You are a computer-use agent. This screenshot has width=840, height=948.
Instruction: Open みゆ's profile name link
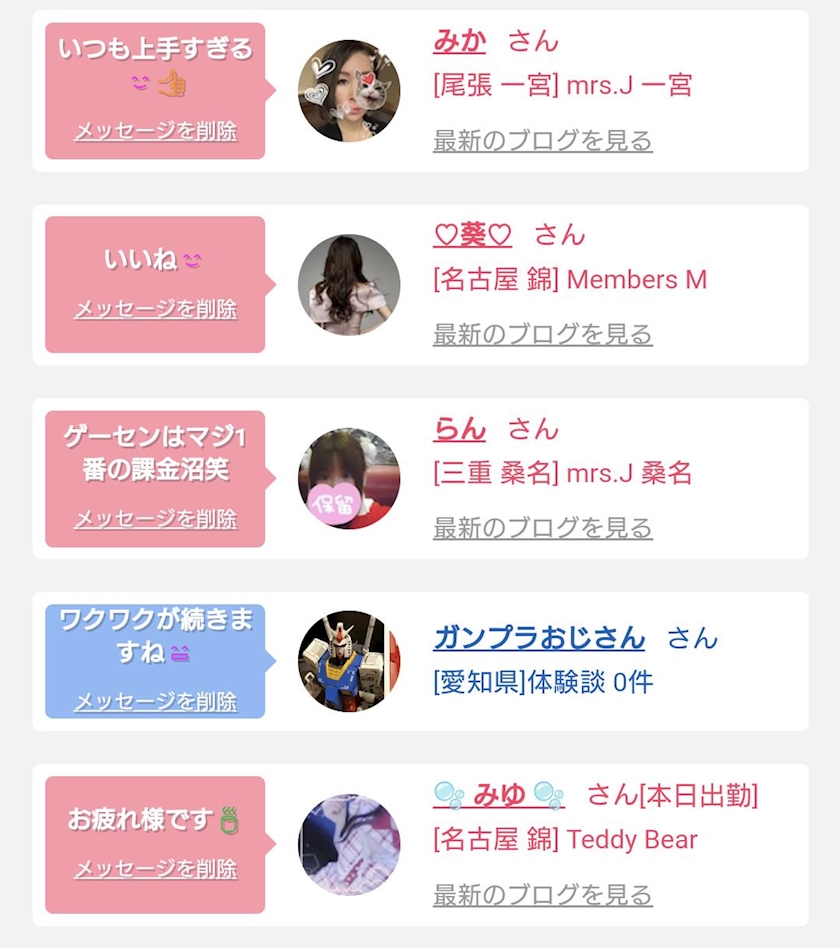[x=499, y=794]
